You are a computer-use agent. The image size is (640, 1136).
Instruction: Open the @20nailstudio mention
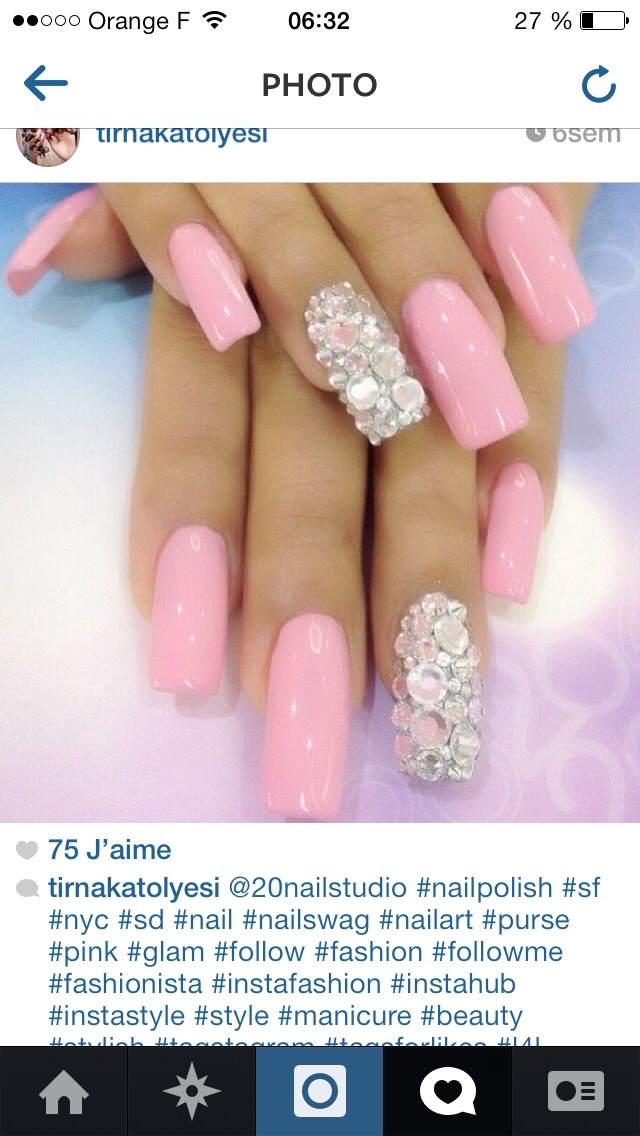click(x=317, y=888)
